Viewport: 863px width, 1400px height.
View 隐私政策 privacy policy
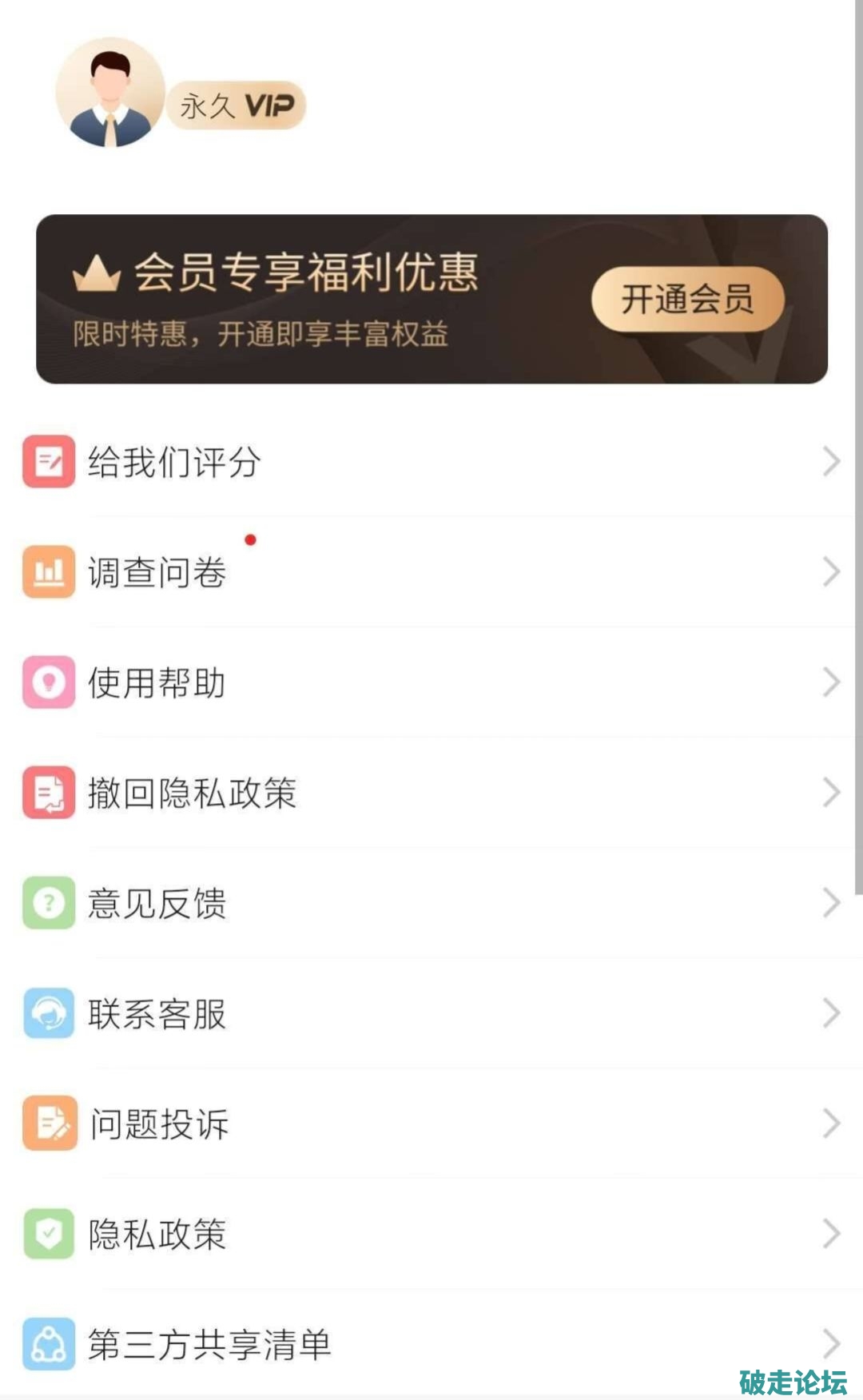[x=431, y=1234]
